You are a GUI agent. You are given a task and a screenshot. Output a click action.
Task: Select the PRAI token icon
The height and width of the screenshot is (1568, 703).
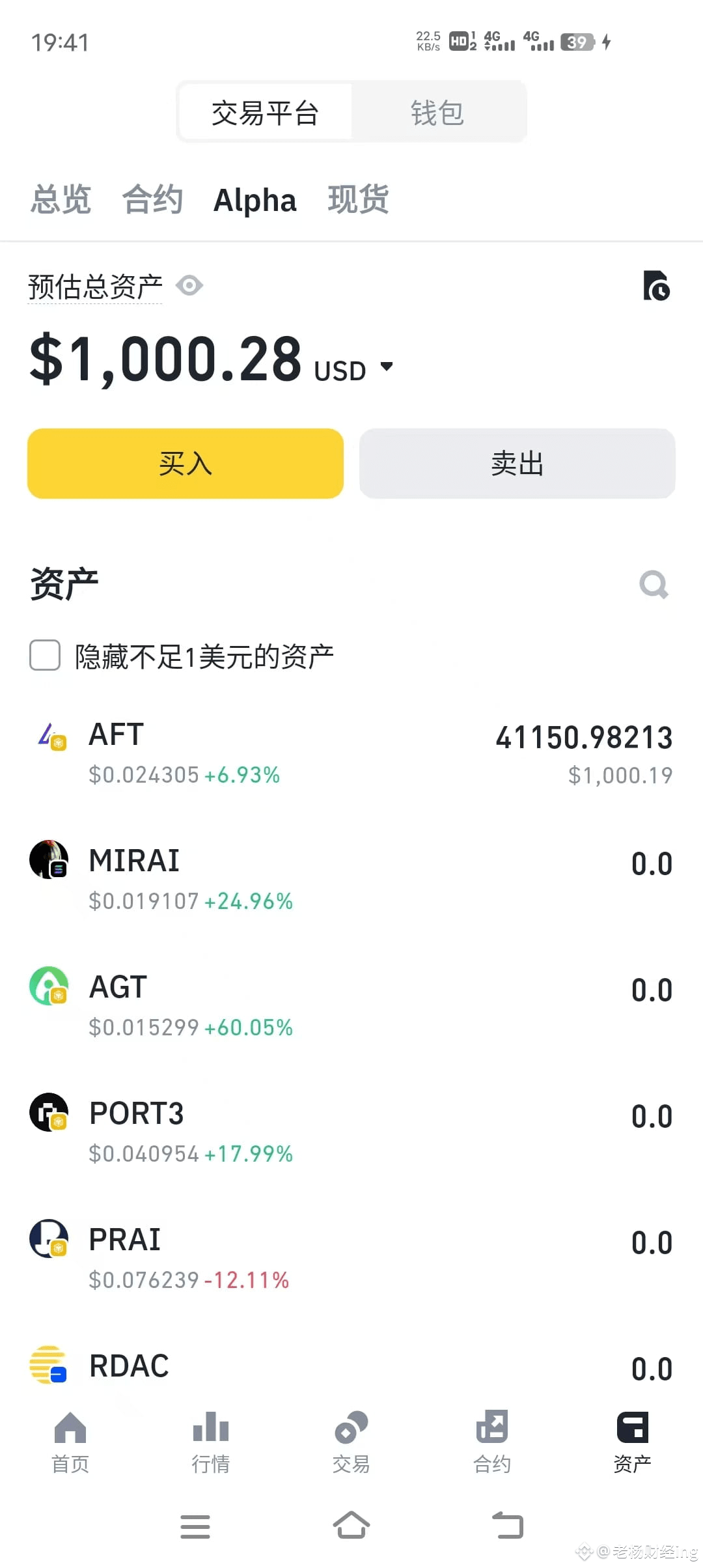click(49, 1238)
